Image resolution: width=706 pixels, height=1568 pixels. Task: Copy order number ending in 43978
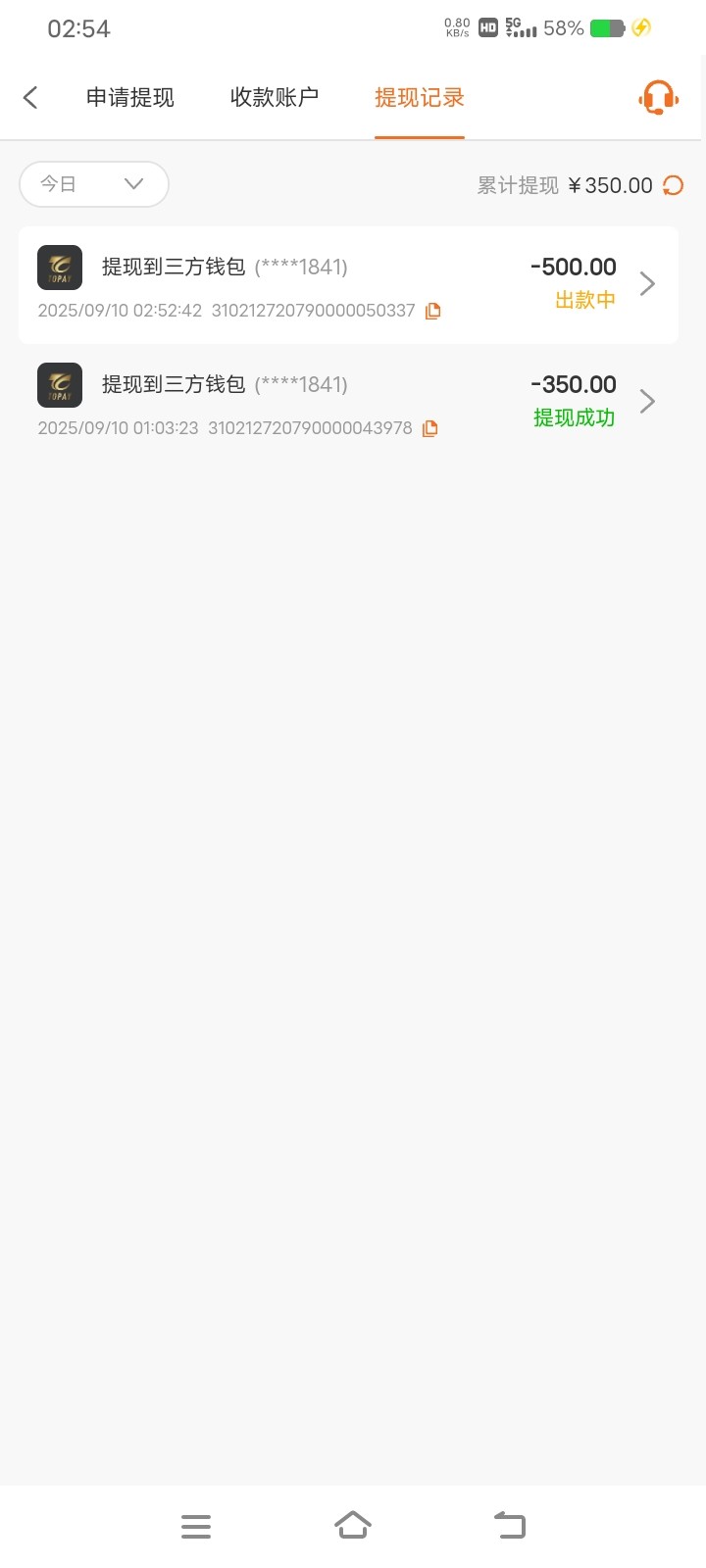[x=429, y=428]
